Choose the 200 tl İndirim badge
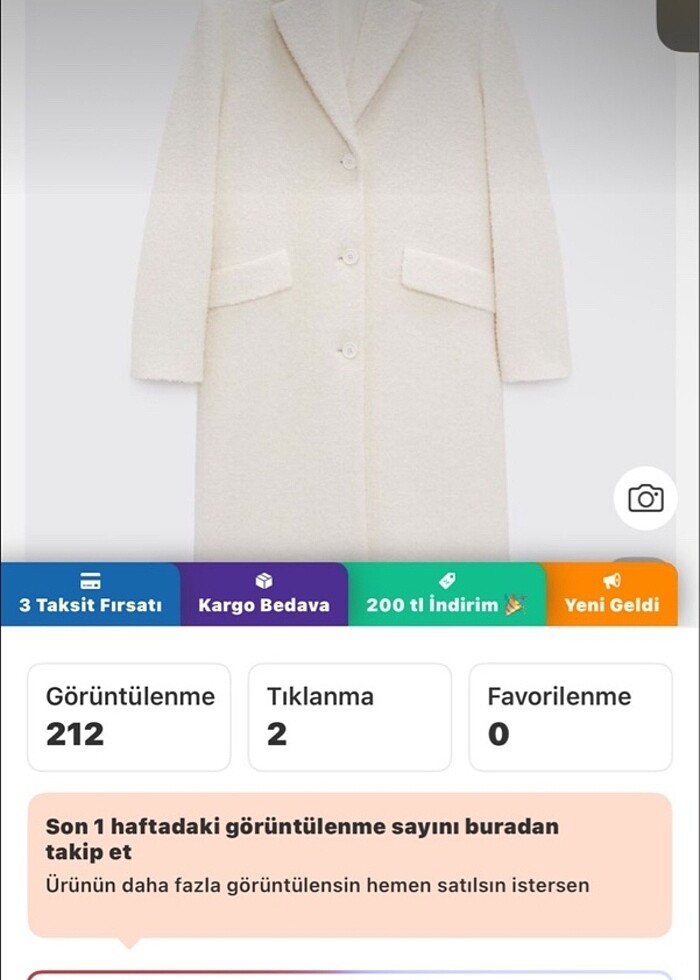 (x=445, y=594)
